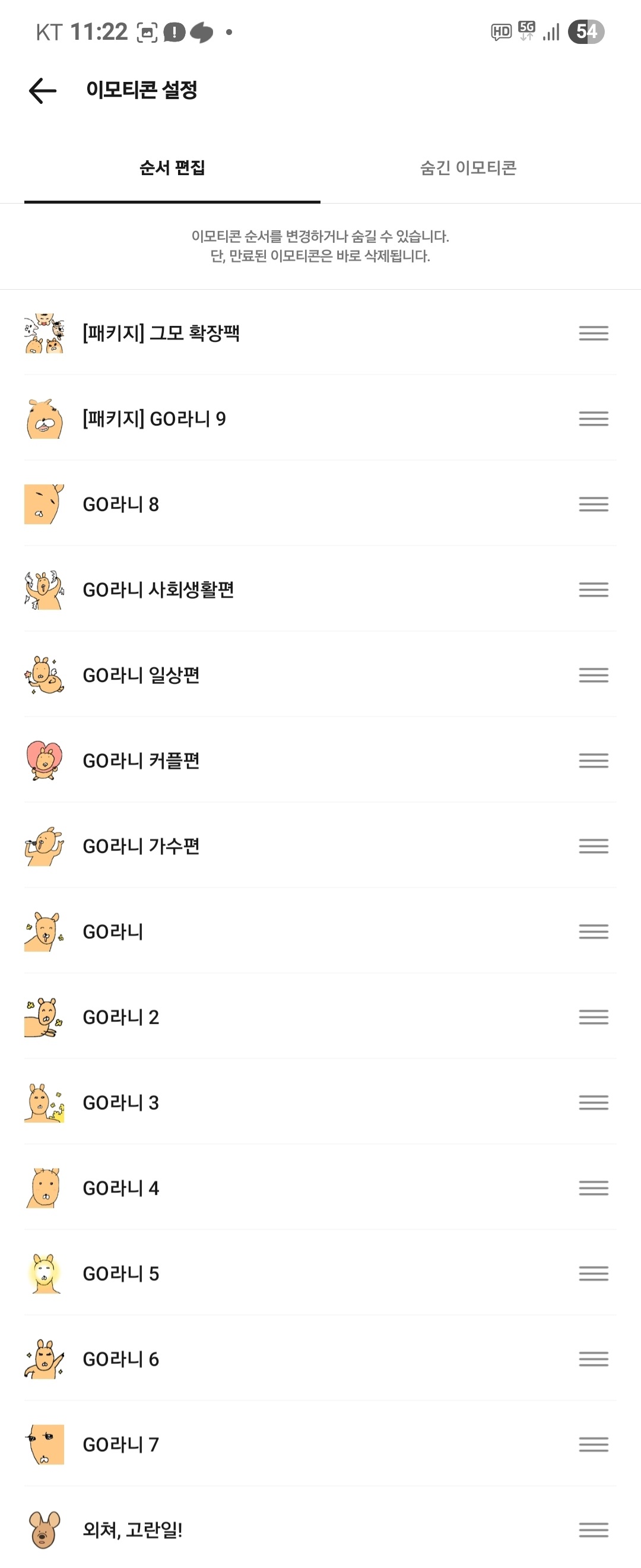Tap the reorder handle for GO라니 커플편
641x1568 pixels.
point(594,761)
